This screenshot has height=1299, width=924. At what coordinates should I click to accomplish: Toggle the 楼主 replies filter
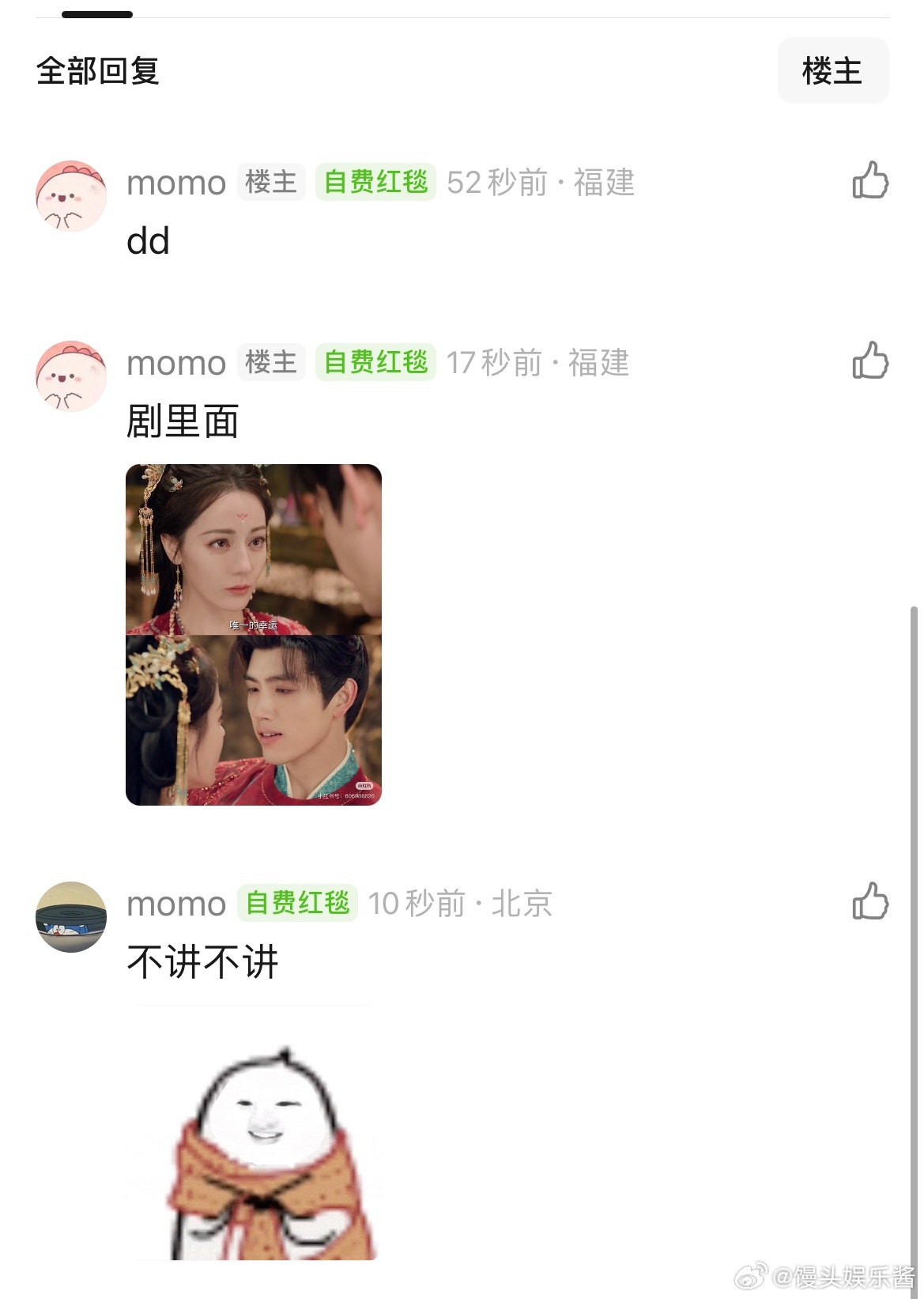tap(832, 70)
